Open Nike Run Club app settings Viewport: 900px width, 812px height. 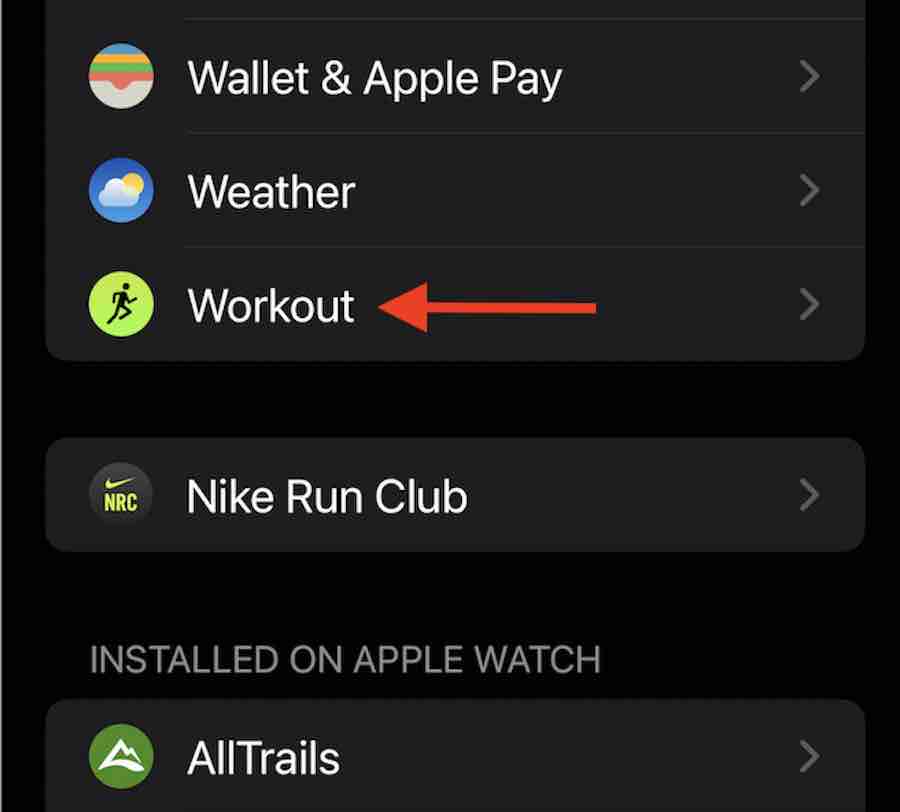[327, 496]
